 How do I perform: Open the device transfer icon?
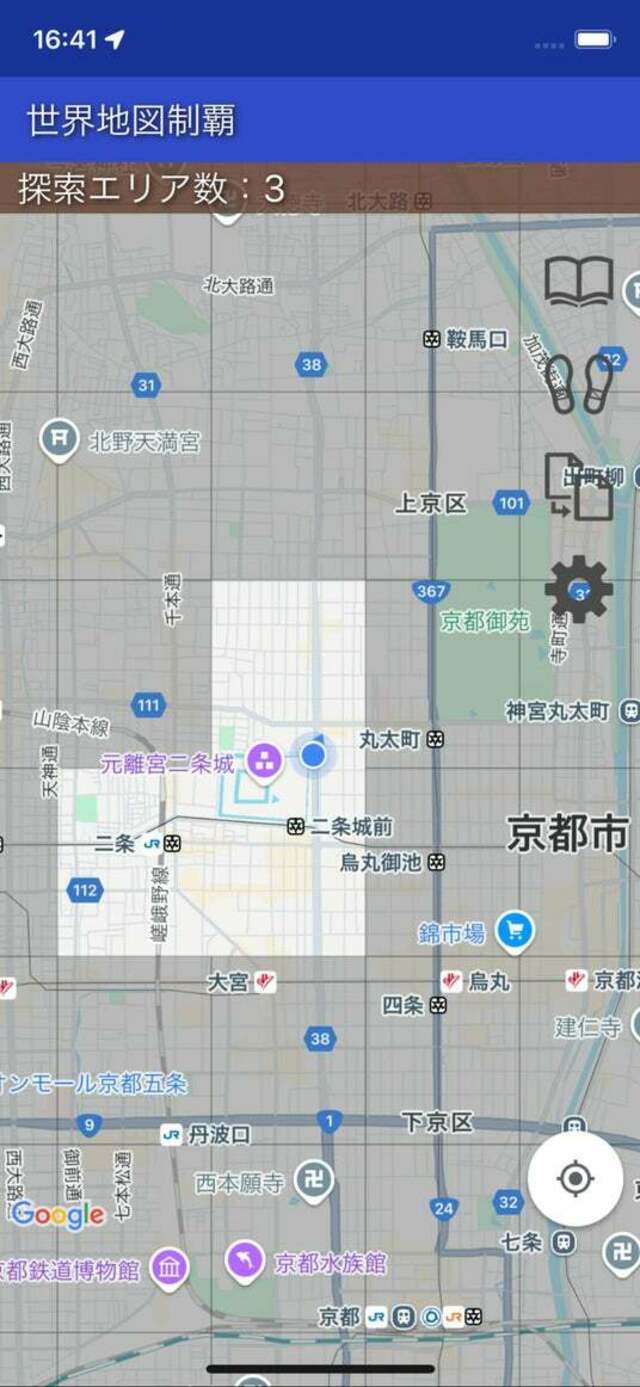(578, 487)
